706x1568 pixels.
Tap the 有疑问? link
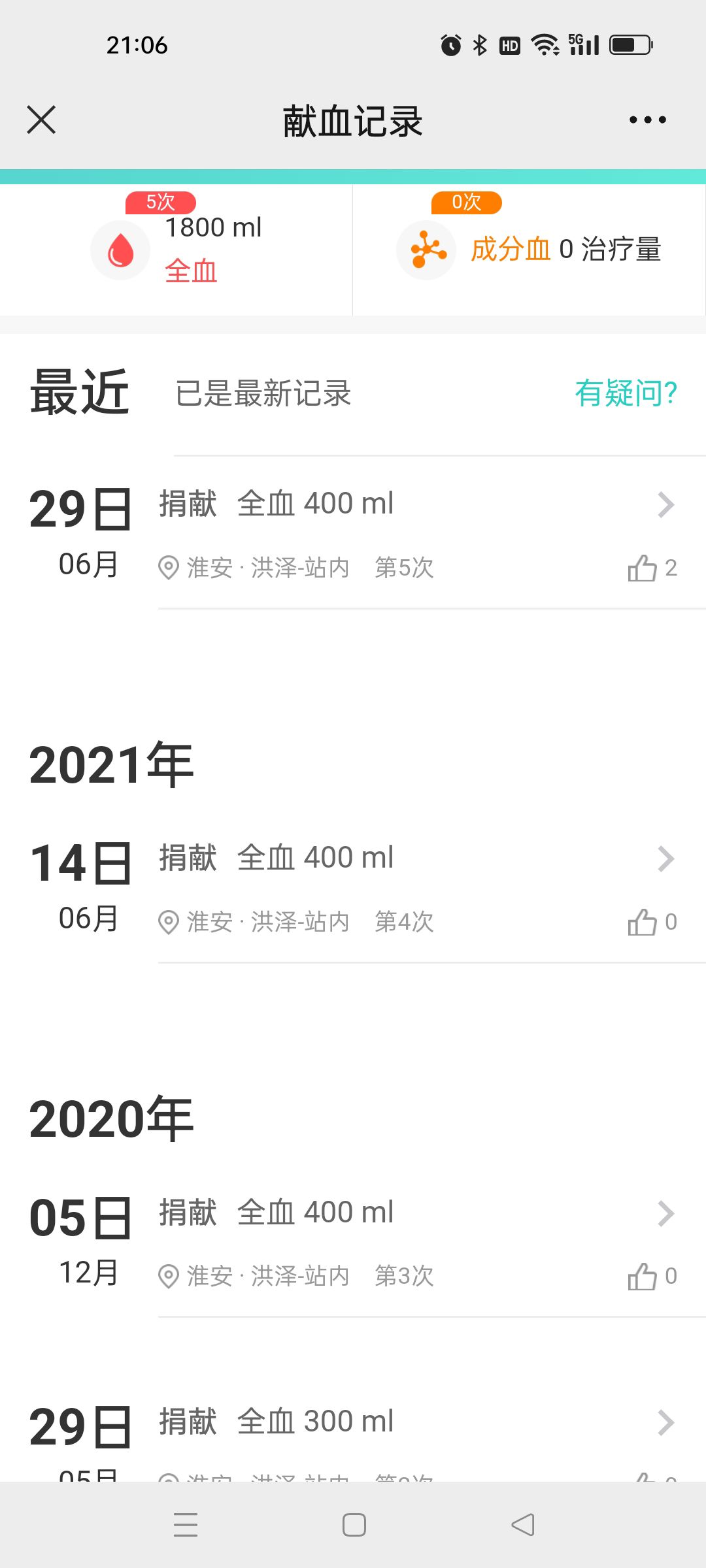point(626,393)
